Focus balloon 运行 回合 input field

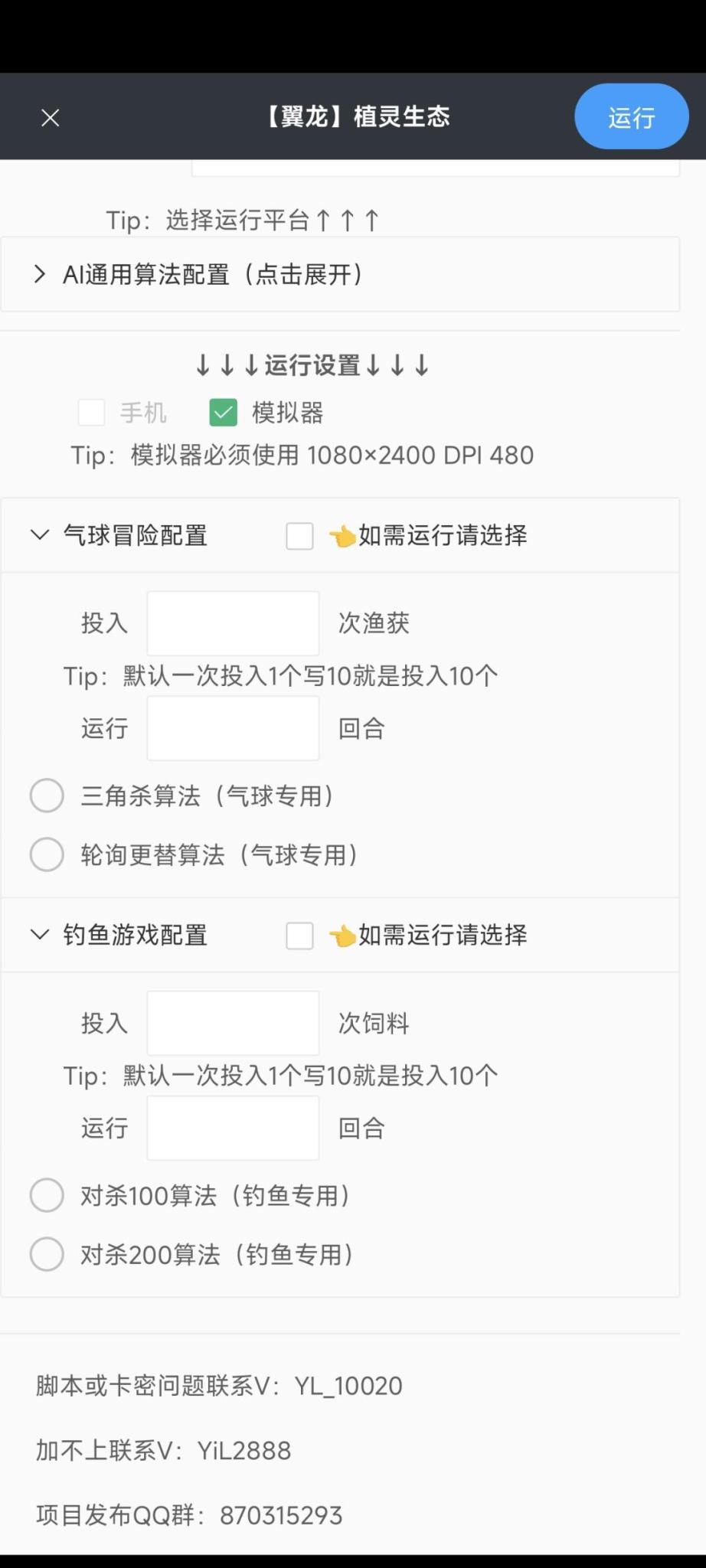coord(233,728)
